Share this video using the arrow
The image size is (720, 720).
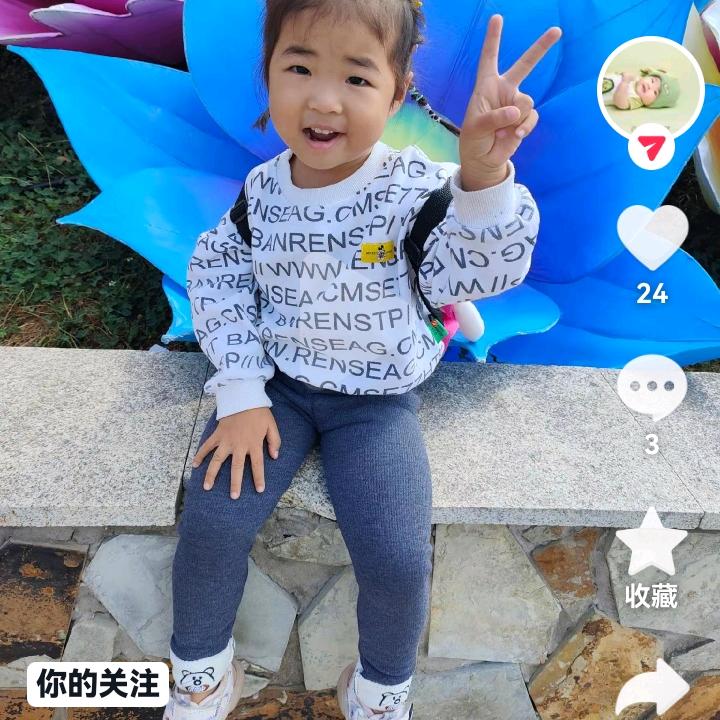pyautogui.click(x=652, y=687)
